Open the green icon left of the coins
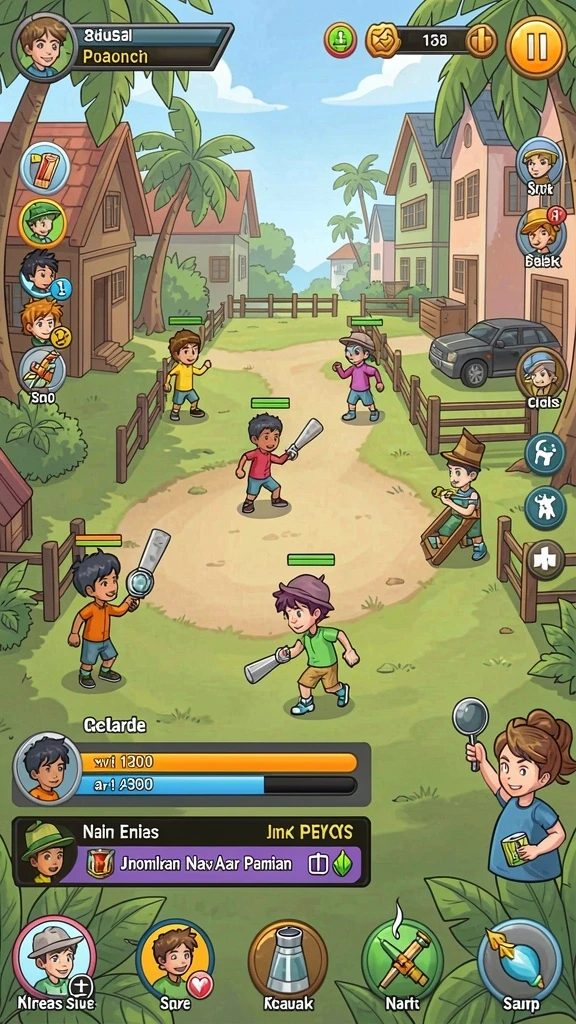576x1024 pixels. [340, 40]
